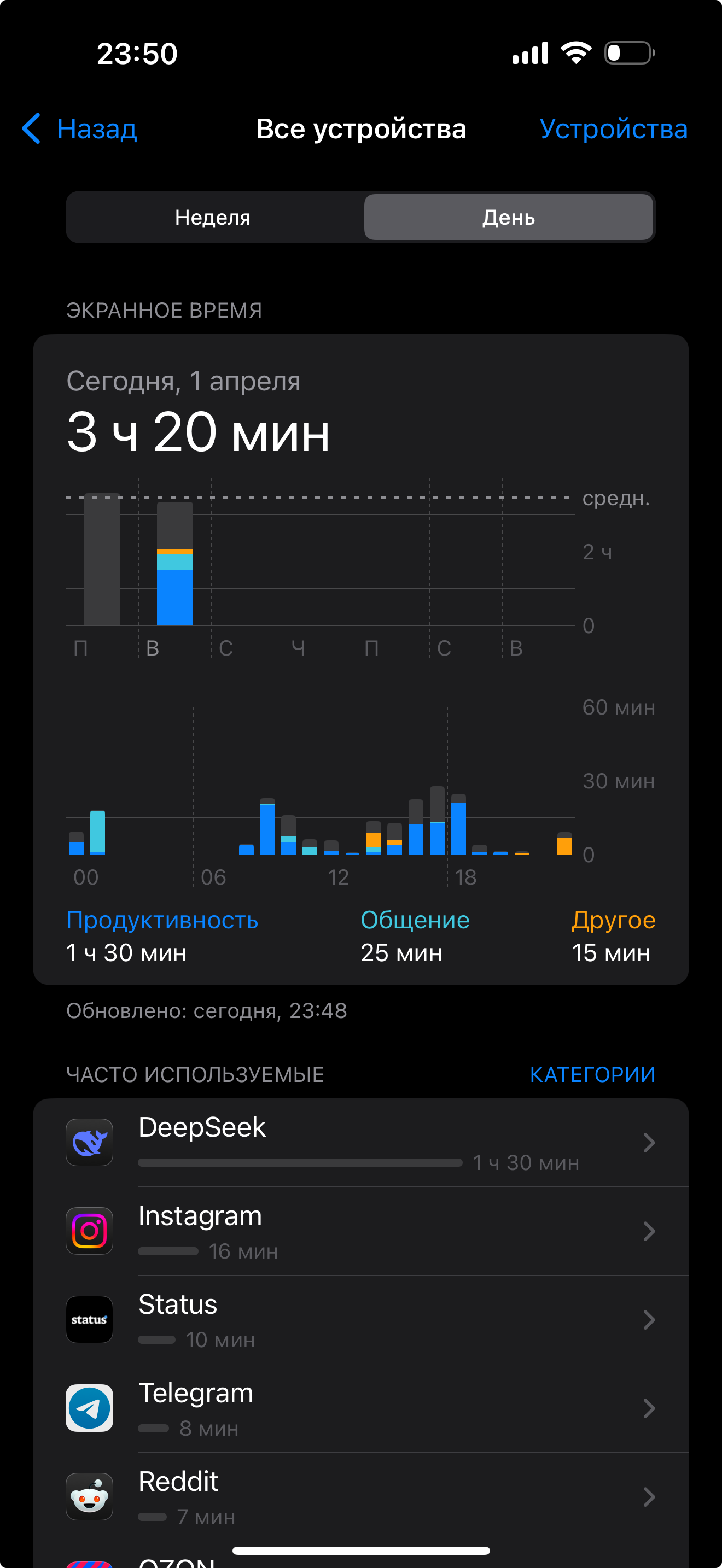
Task: View Reddit screen time row
Action: (361, 1497)
